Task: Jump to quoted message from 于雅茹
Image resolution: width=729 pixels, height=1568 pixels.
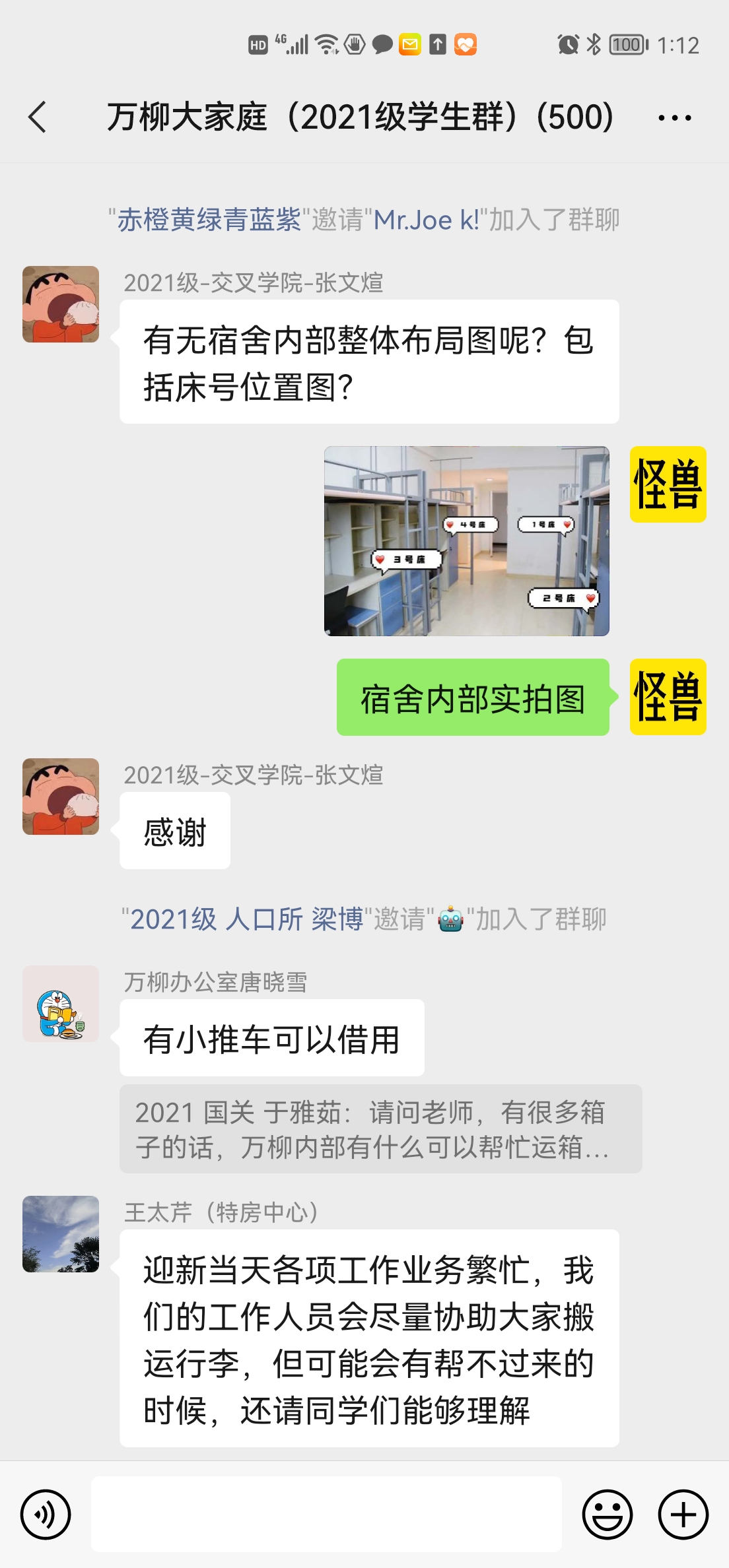Action: point(380,1128)
